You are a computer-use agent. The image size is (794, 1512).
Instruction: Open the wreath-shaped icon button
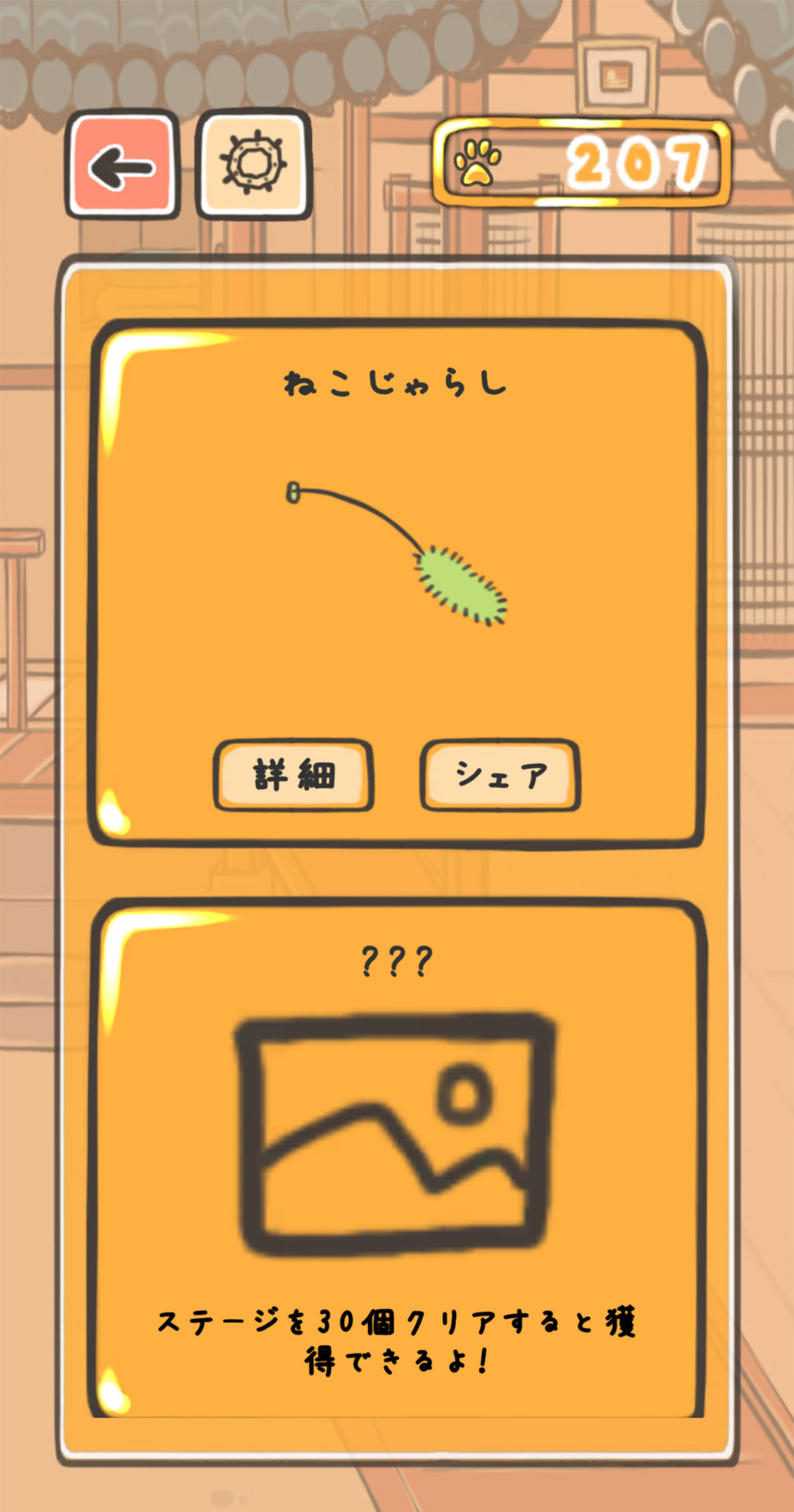(x=253, y=164)
